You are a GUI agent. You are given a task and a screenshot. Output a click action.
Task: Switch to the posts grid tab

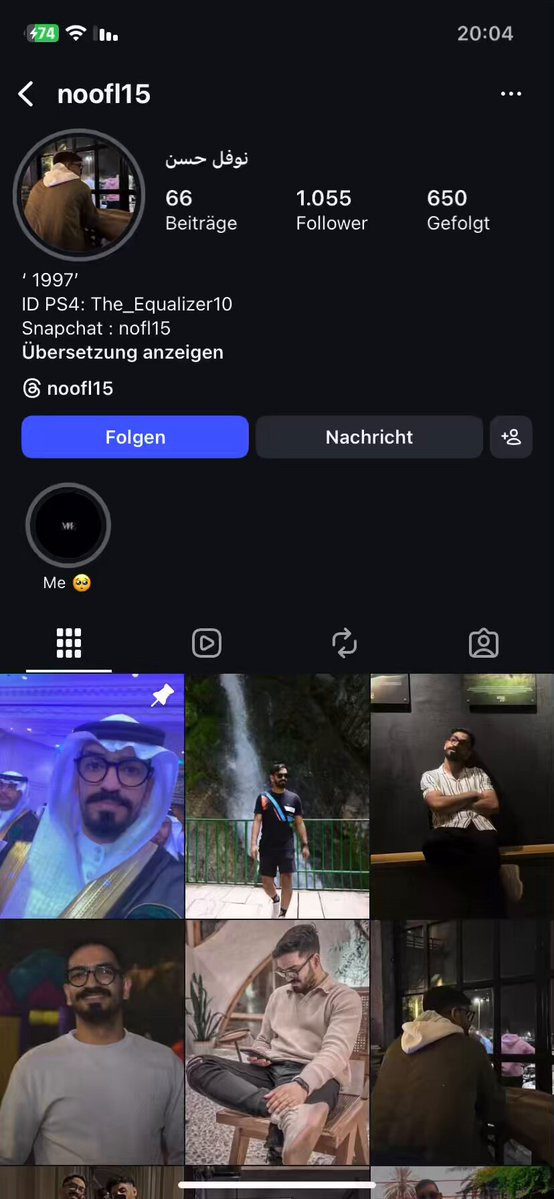click(69, 643)
